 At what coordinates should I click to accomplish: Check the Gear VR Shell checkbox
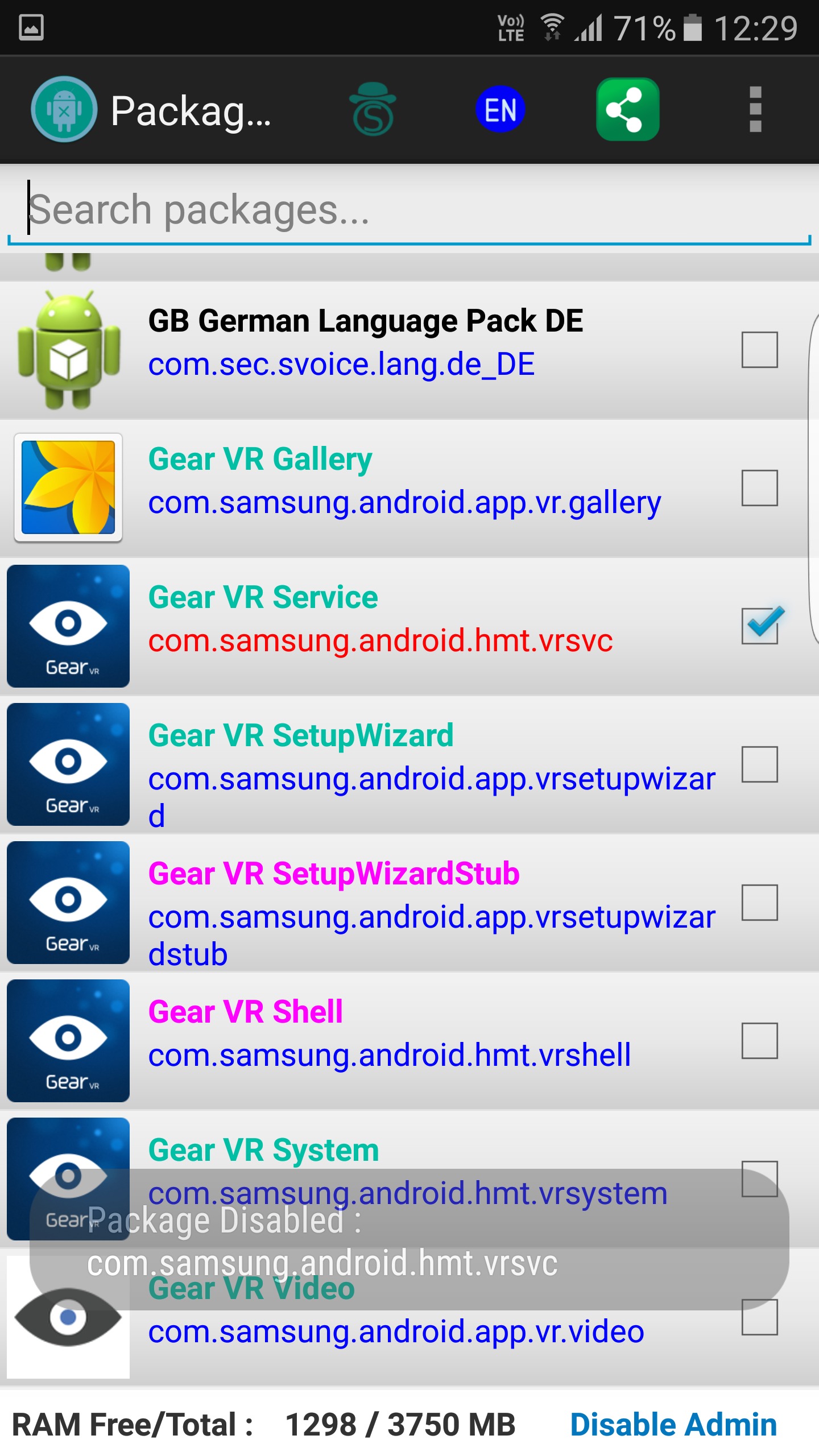coord(759,1041)
